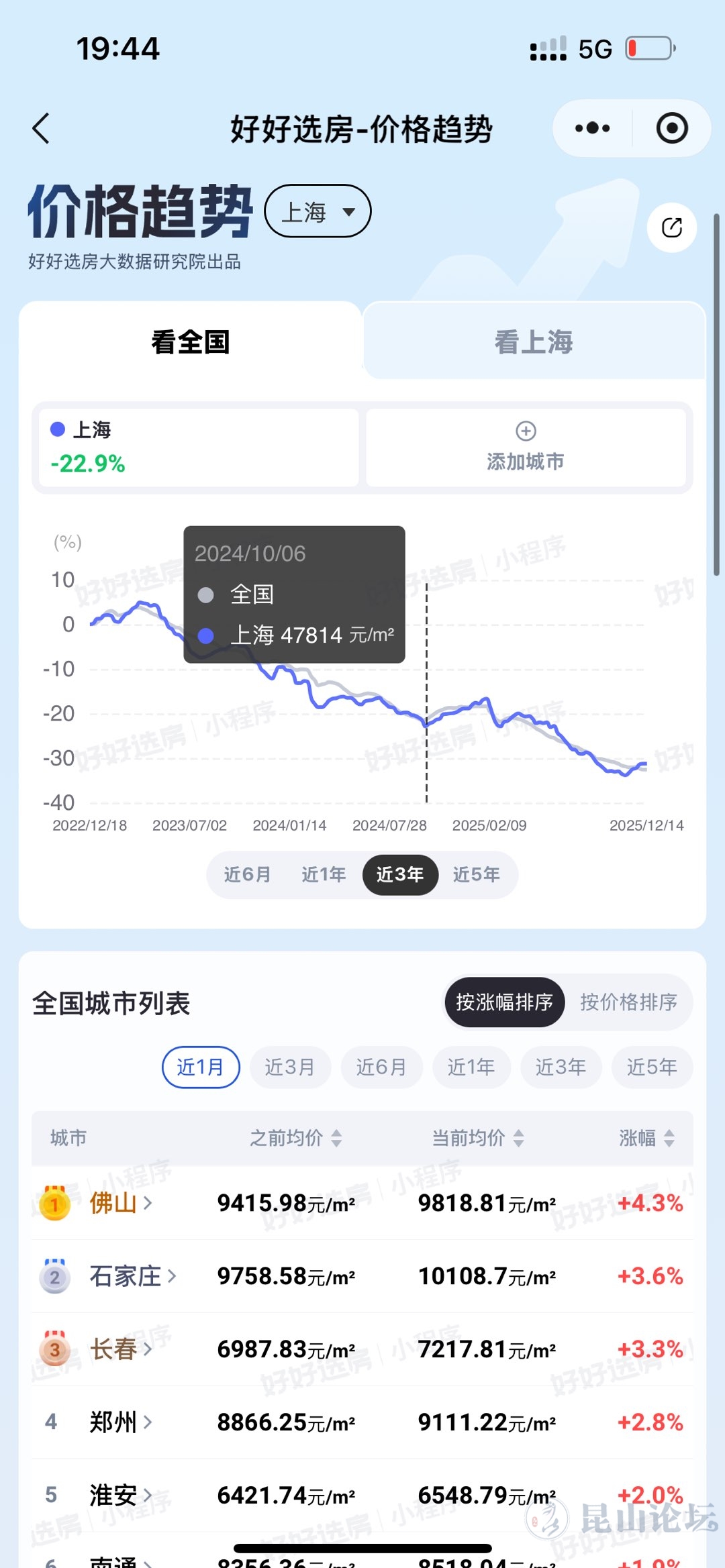Open the 佛山 city row

tap(121, 1203)
